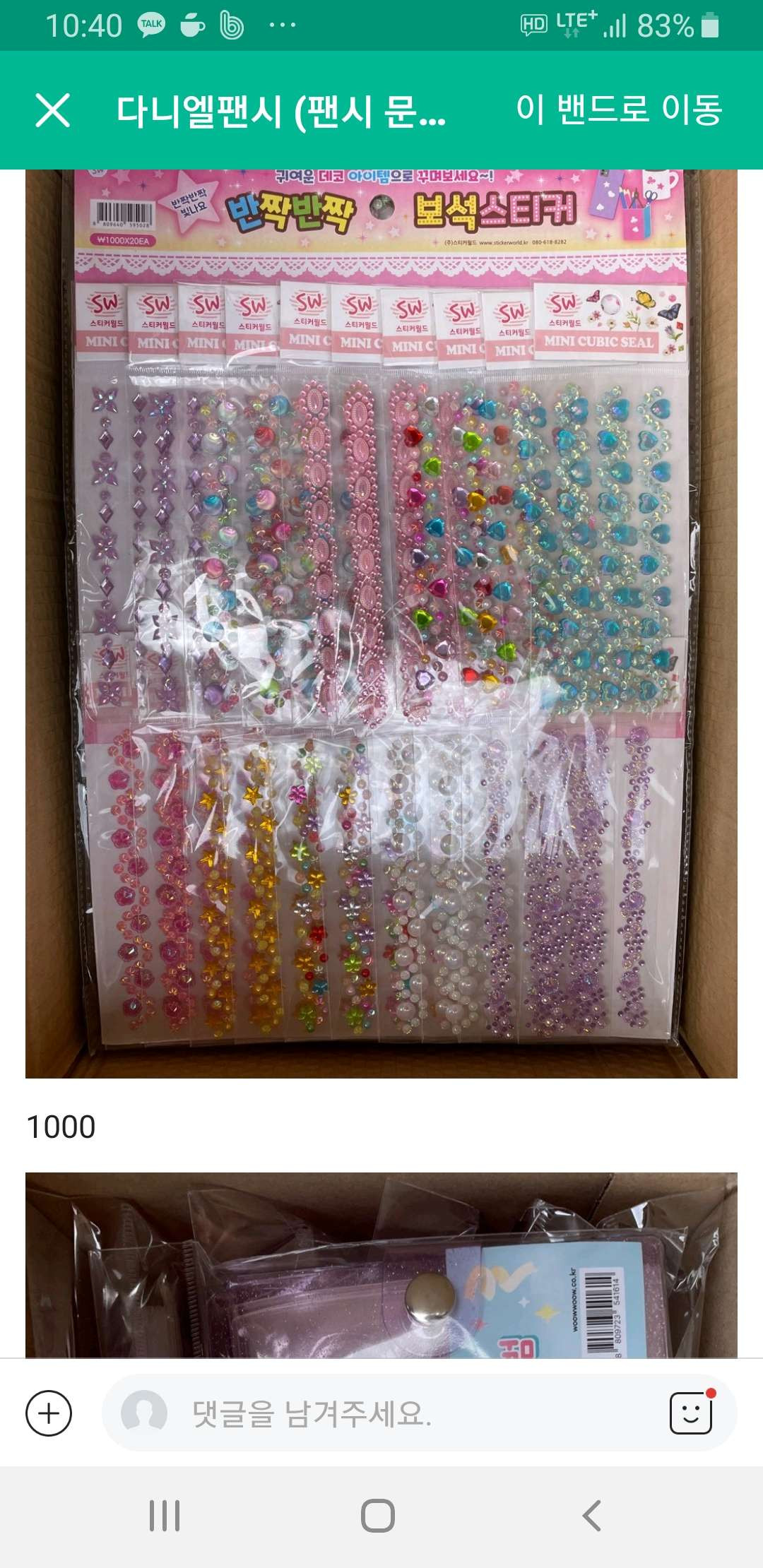Tap '이 밴드로 이동' to go to band
Viewport: 763px width, 1568px height.
point(619,109)
